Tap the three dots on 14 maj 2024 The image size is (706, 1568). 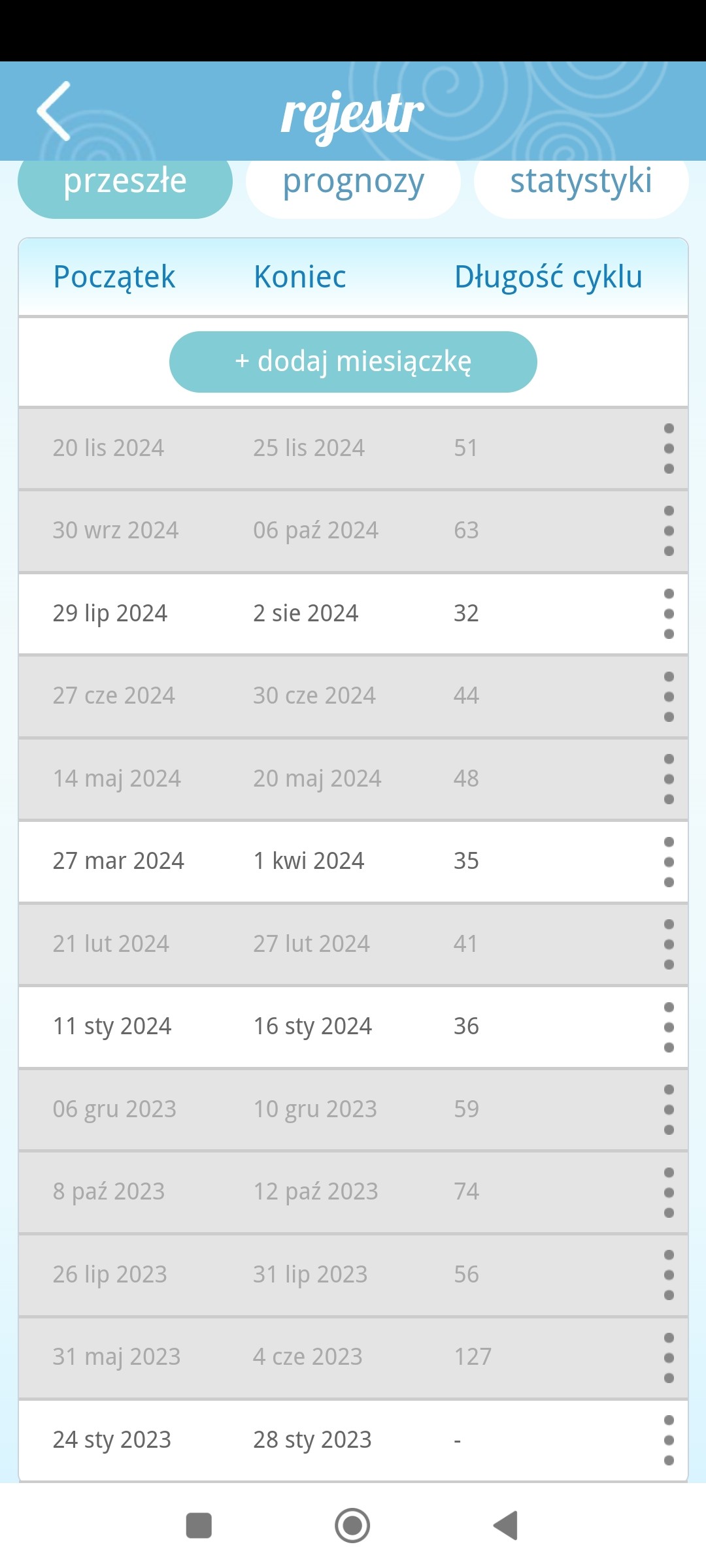click(669, 779)
